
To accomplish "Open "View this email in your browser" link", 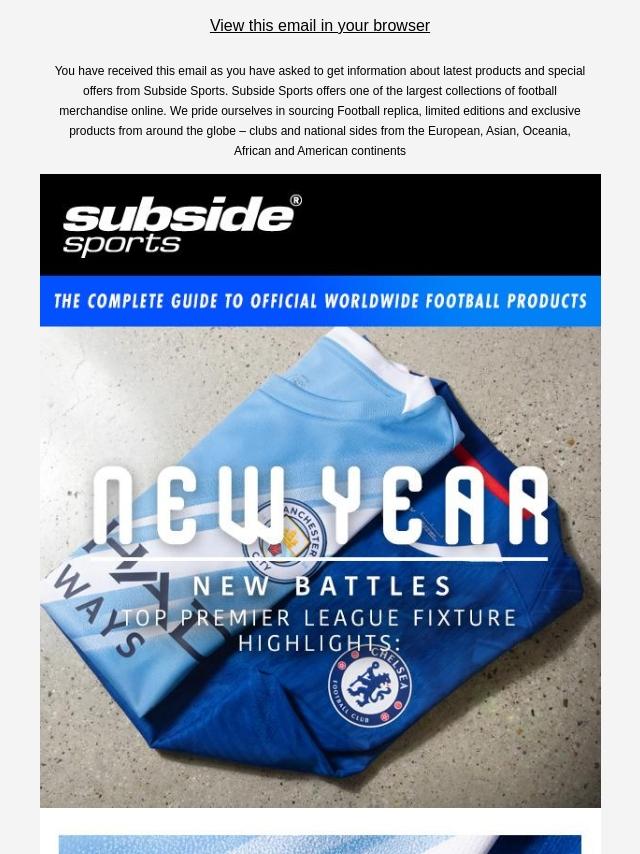I will 320,26.
